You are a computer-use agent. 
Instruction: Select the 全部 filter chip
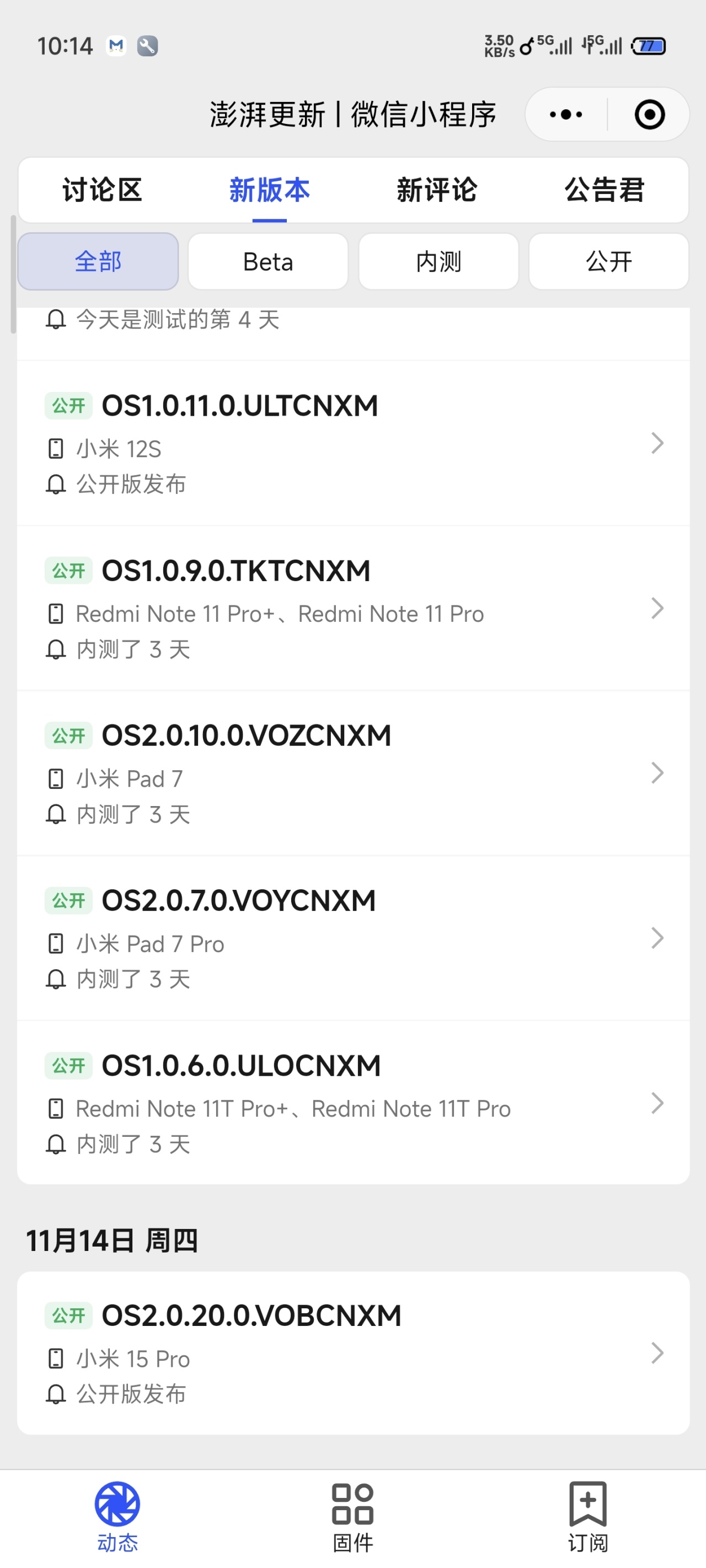pyautogui.click(x=98, y=262)
